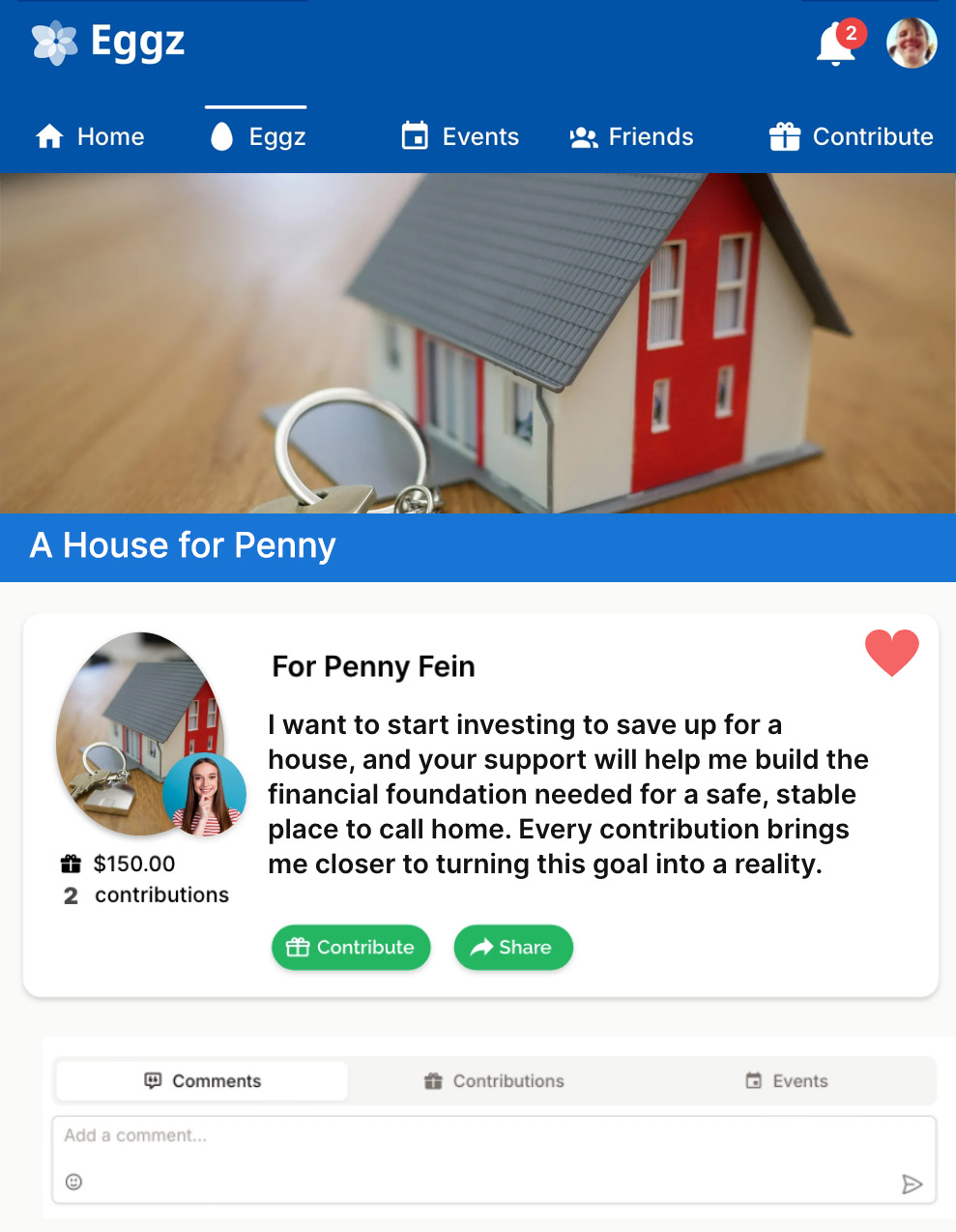Switch to the Friends tab
Viewport: 956px width, 1232px height.
(631, 137)
